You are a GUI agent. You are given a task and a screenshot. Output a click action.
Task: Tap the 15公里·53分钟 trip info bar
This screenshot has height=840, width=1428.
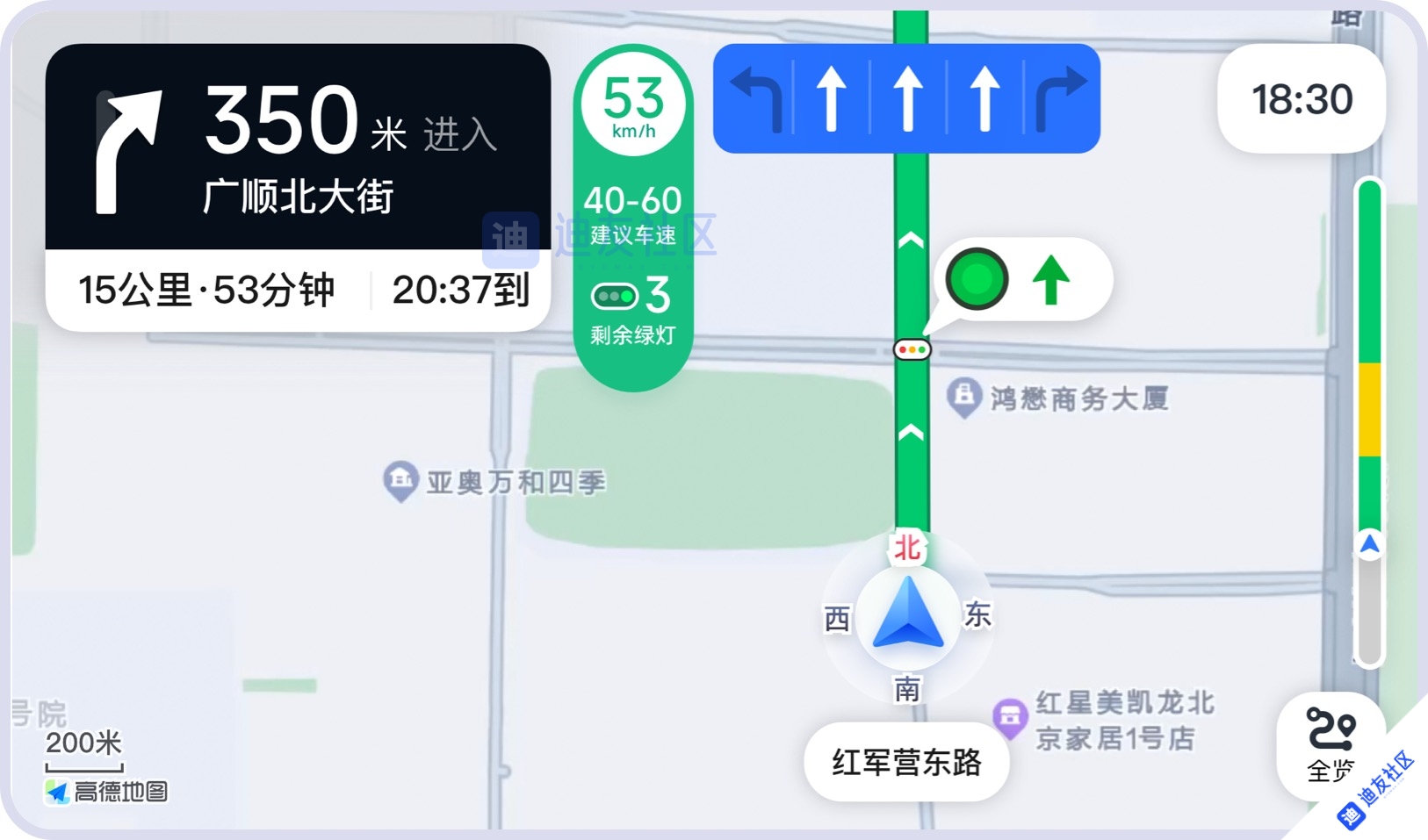coord(206,291)
